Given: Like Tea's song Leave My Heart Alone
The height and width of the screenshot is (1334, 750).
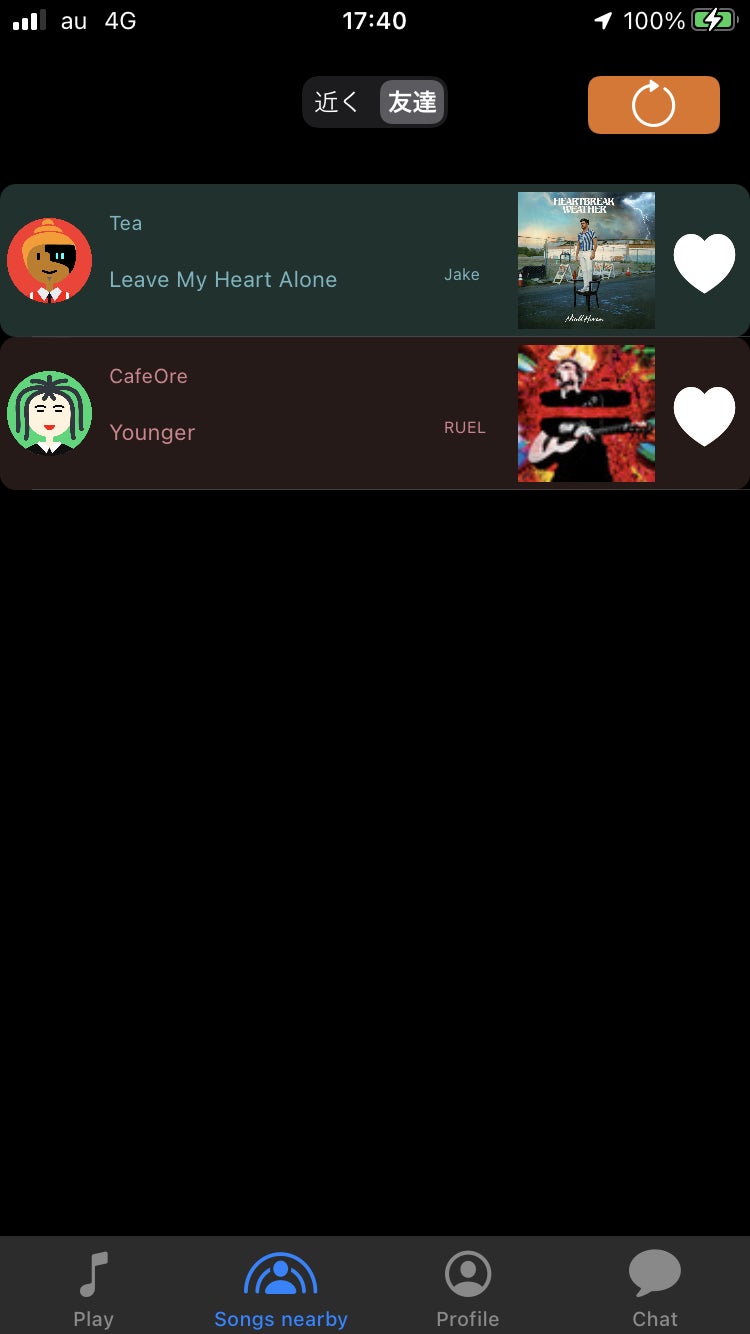Looking at the screenshot, I should click(704, 262).
